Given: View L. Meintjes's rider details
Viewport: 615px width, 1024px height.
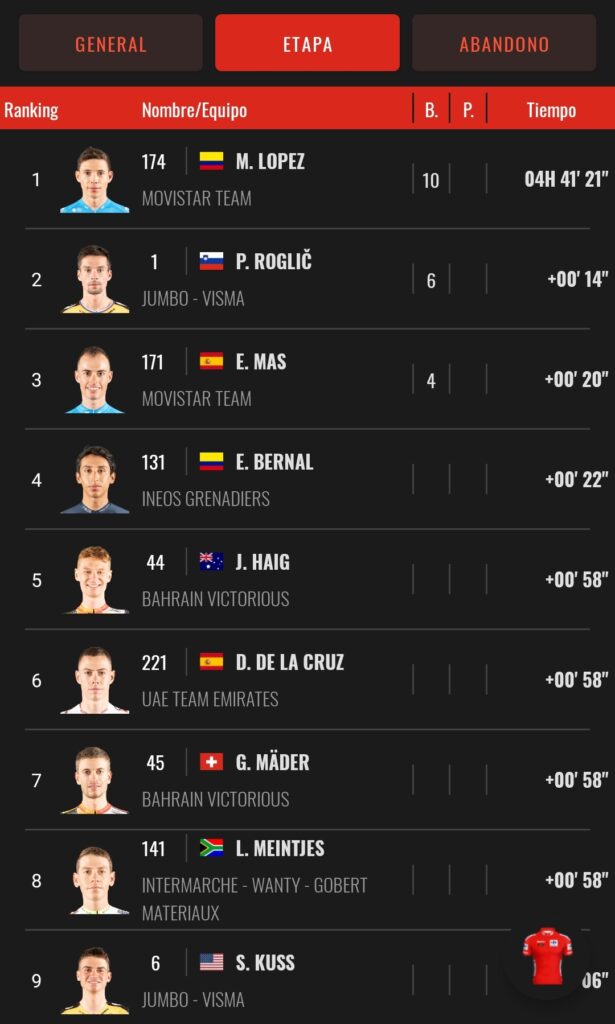Looking at the screenshot, I should [279, 849].
